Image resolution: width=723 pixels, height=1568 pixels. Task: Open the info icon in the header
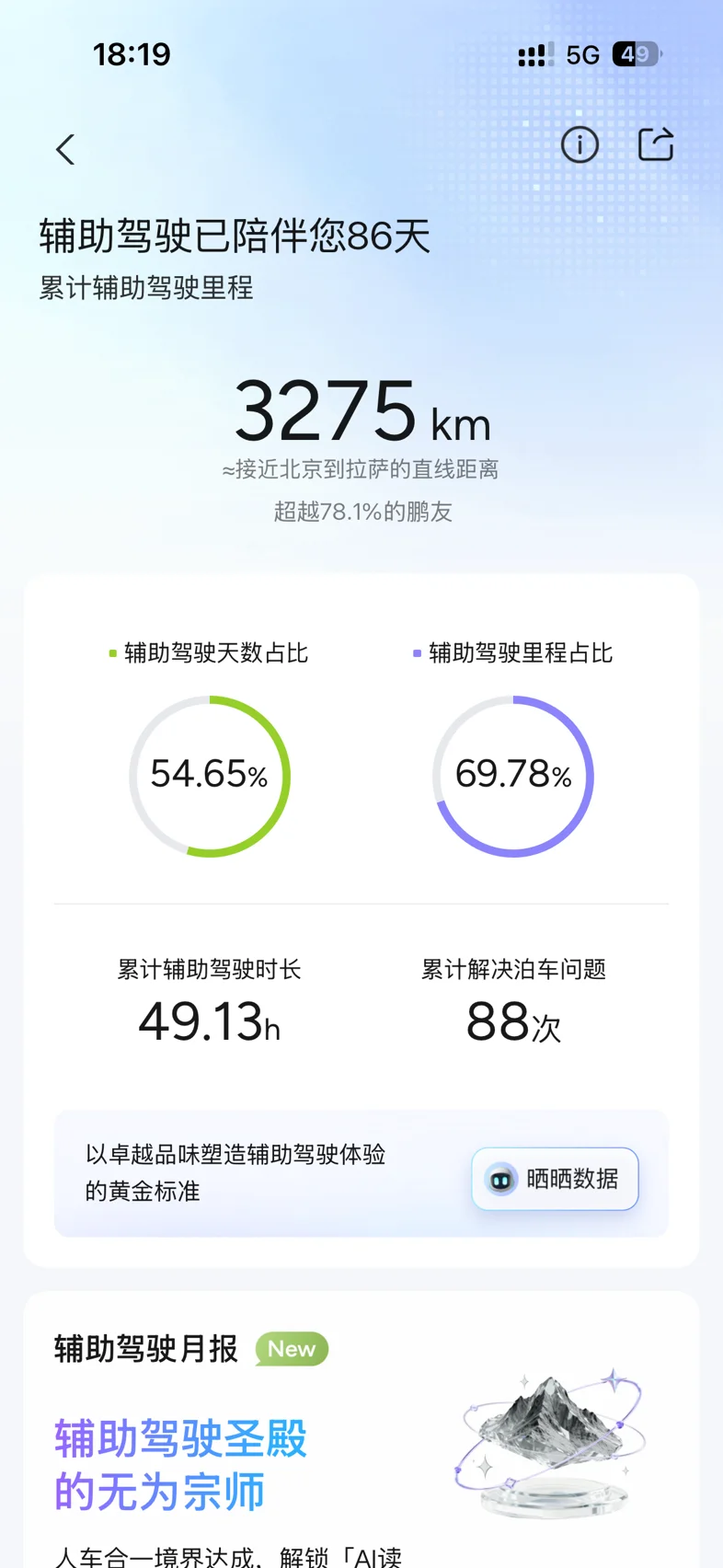pyautogui.click(x=580, y=144)
